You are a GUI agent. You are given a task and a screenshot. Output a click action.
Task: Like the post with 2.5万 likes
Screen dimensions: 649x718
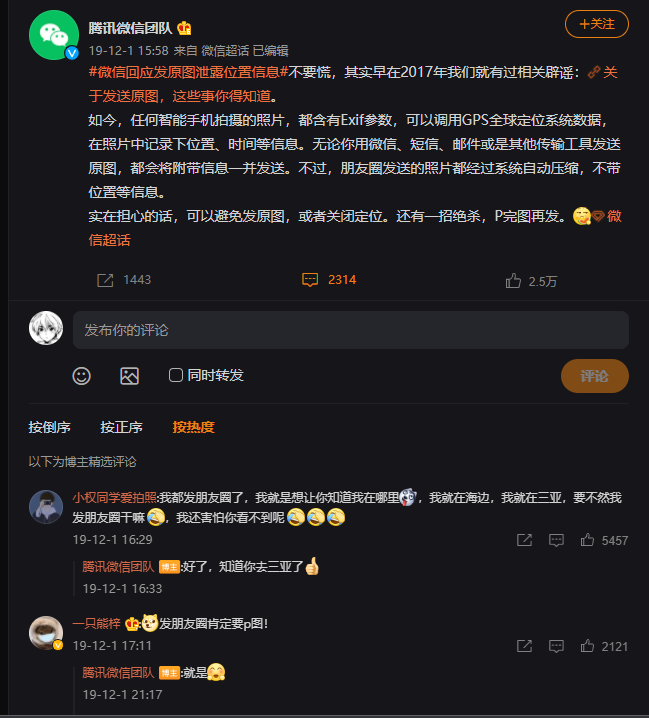pyautogui.click(x=514, y=281)
